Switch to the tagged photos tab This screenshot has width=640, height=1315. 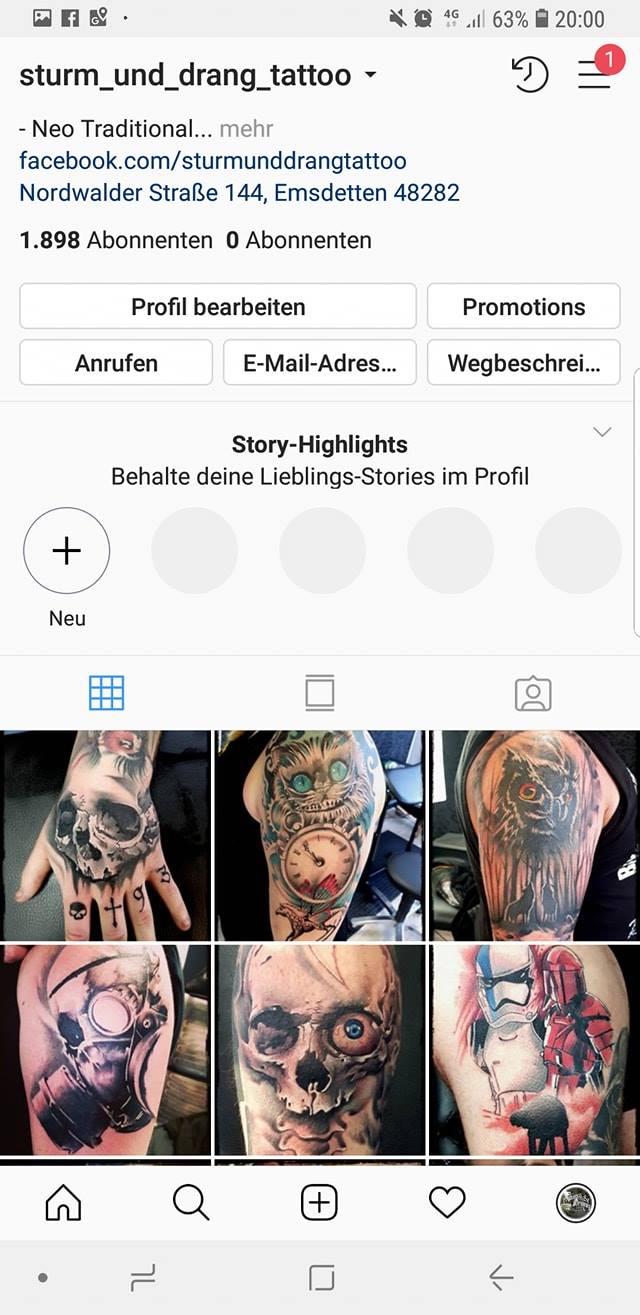(x=533, y=693)
